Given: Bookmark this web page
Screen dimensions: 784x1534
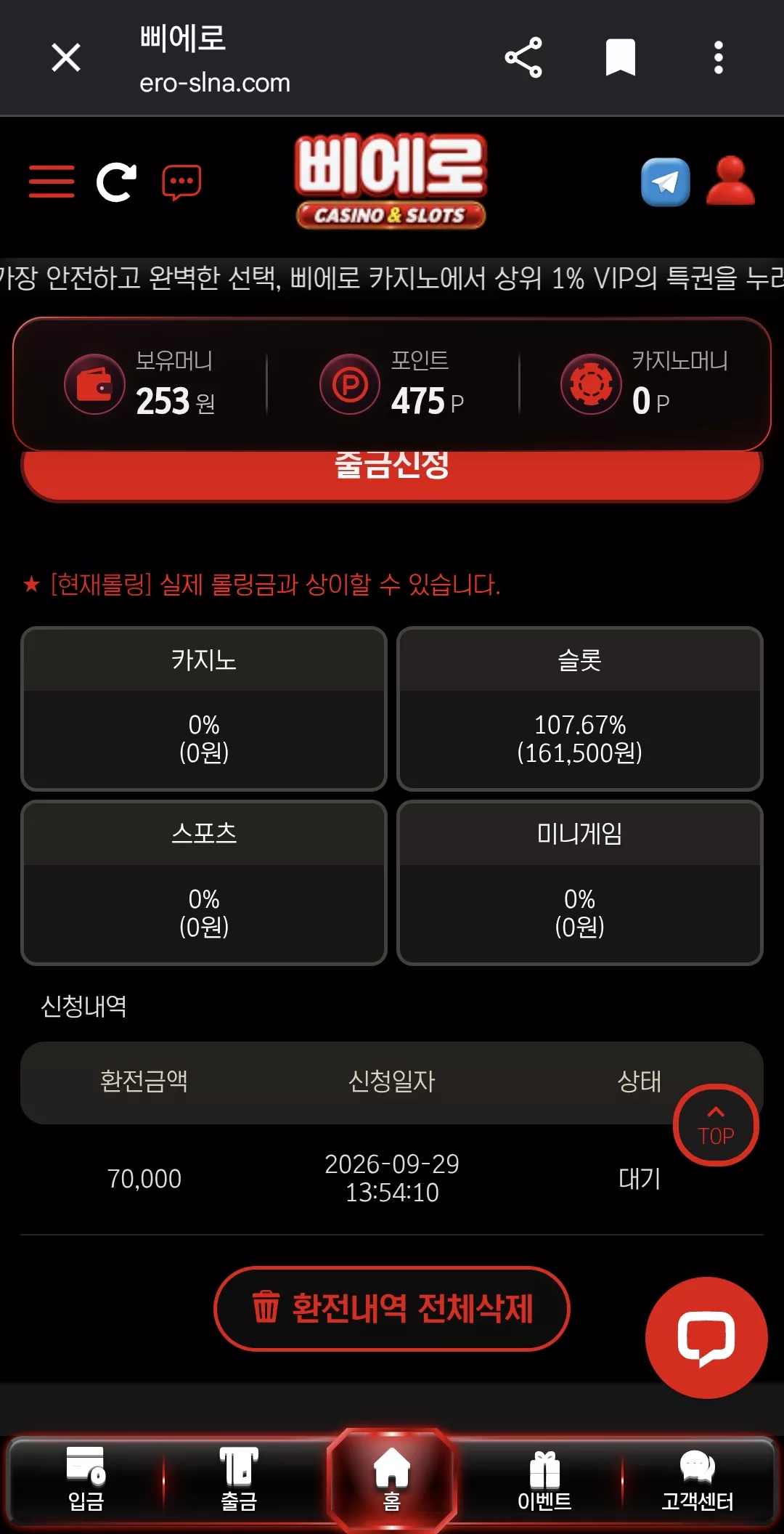Looking at the screenshot, I should [x=621, y=57].
